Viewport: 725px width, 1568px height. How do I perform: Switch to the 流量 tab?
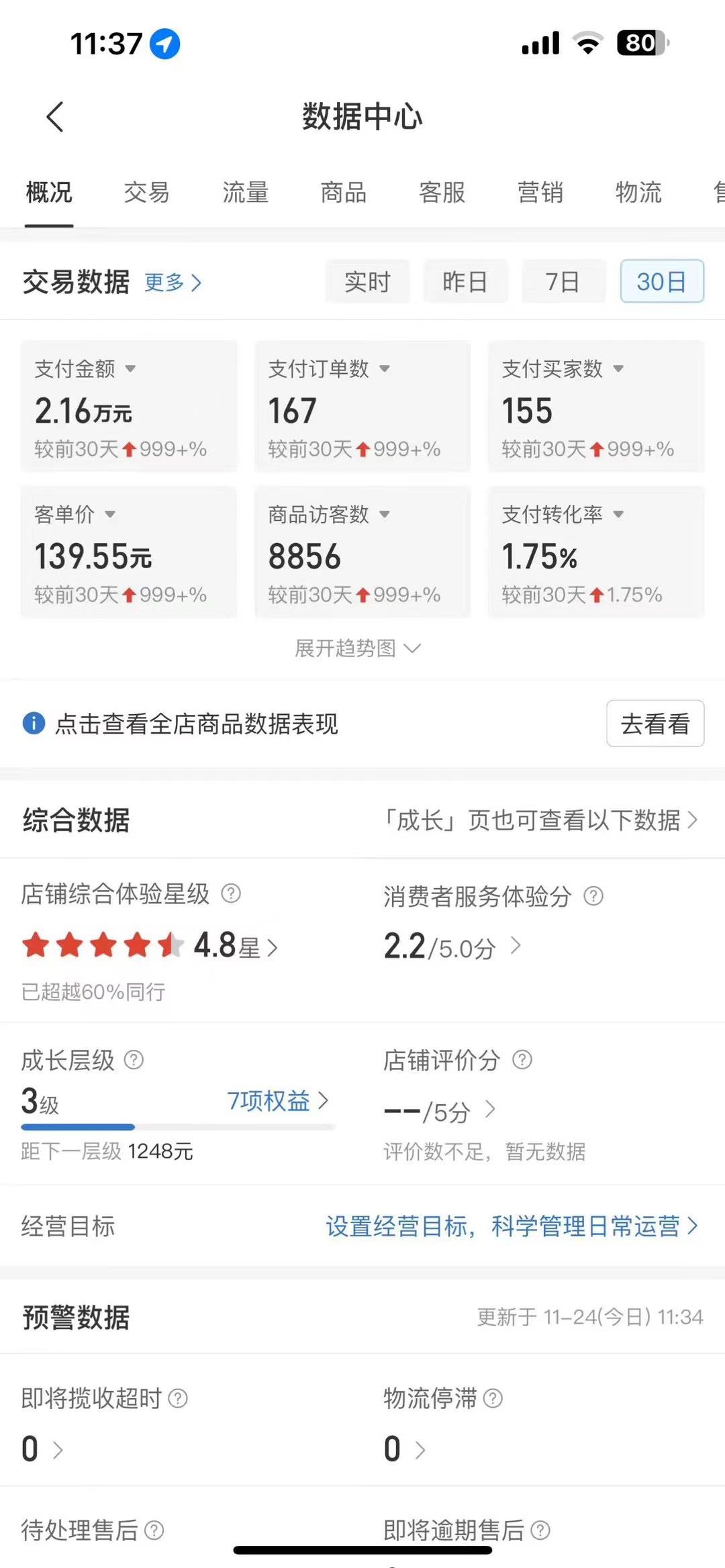pyautogui.click(x=245, y=193)
